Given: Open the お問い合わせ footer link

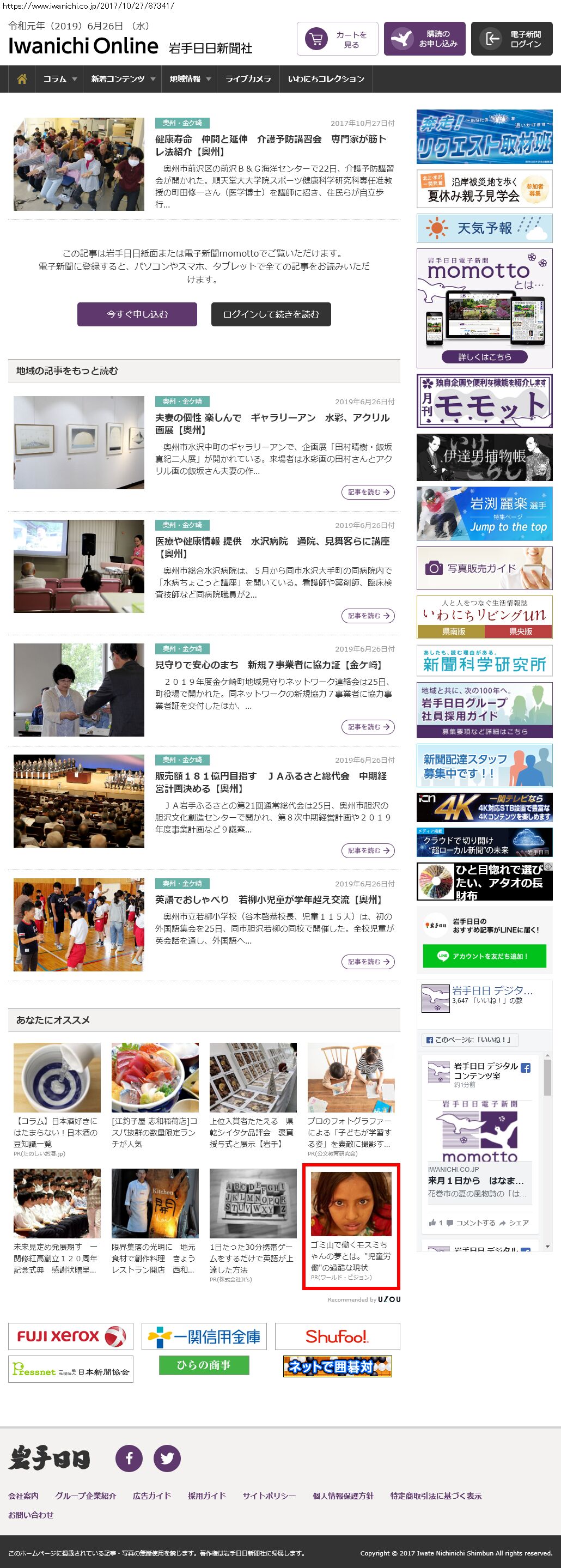Looking at the screenshot, I should (31, 1515).
